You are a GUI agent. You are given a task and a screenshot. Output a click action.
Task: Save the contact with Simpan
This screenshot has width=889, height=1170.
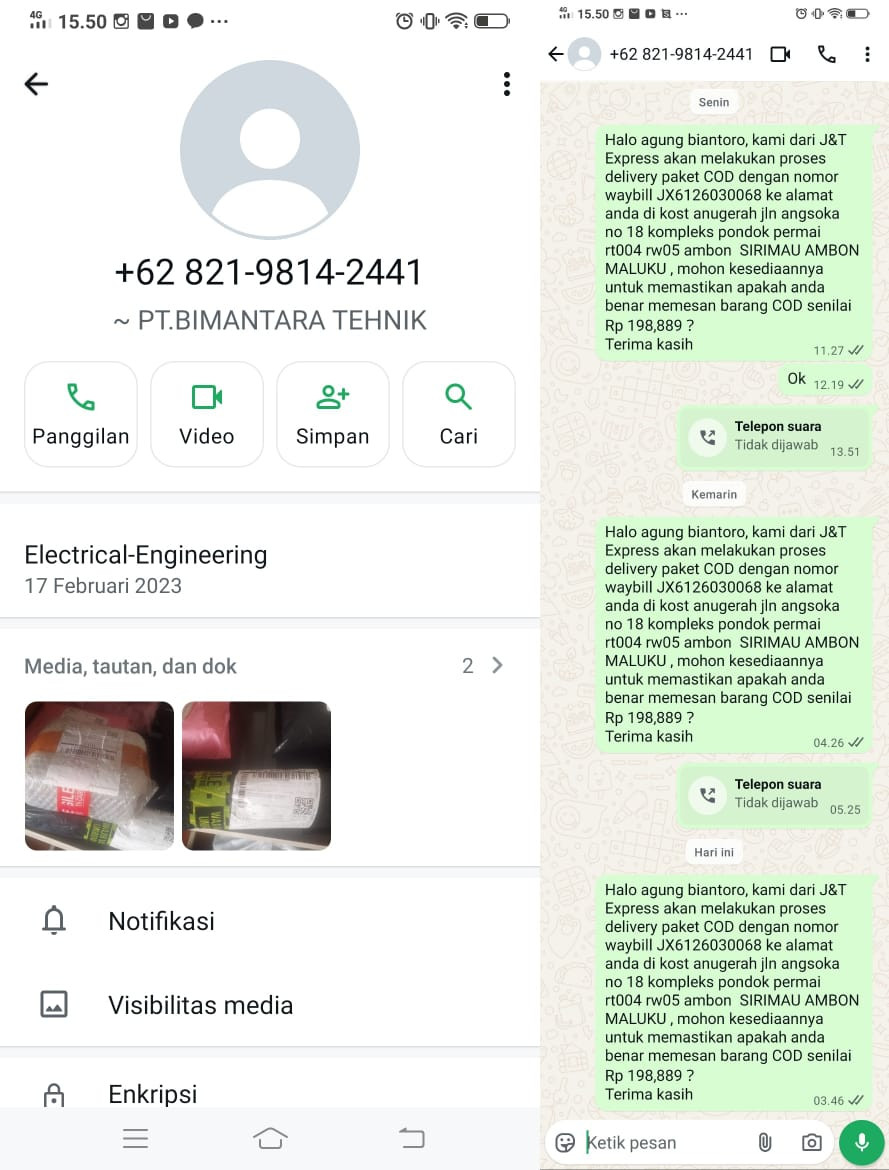click(333, 414)
